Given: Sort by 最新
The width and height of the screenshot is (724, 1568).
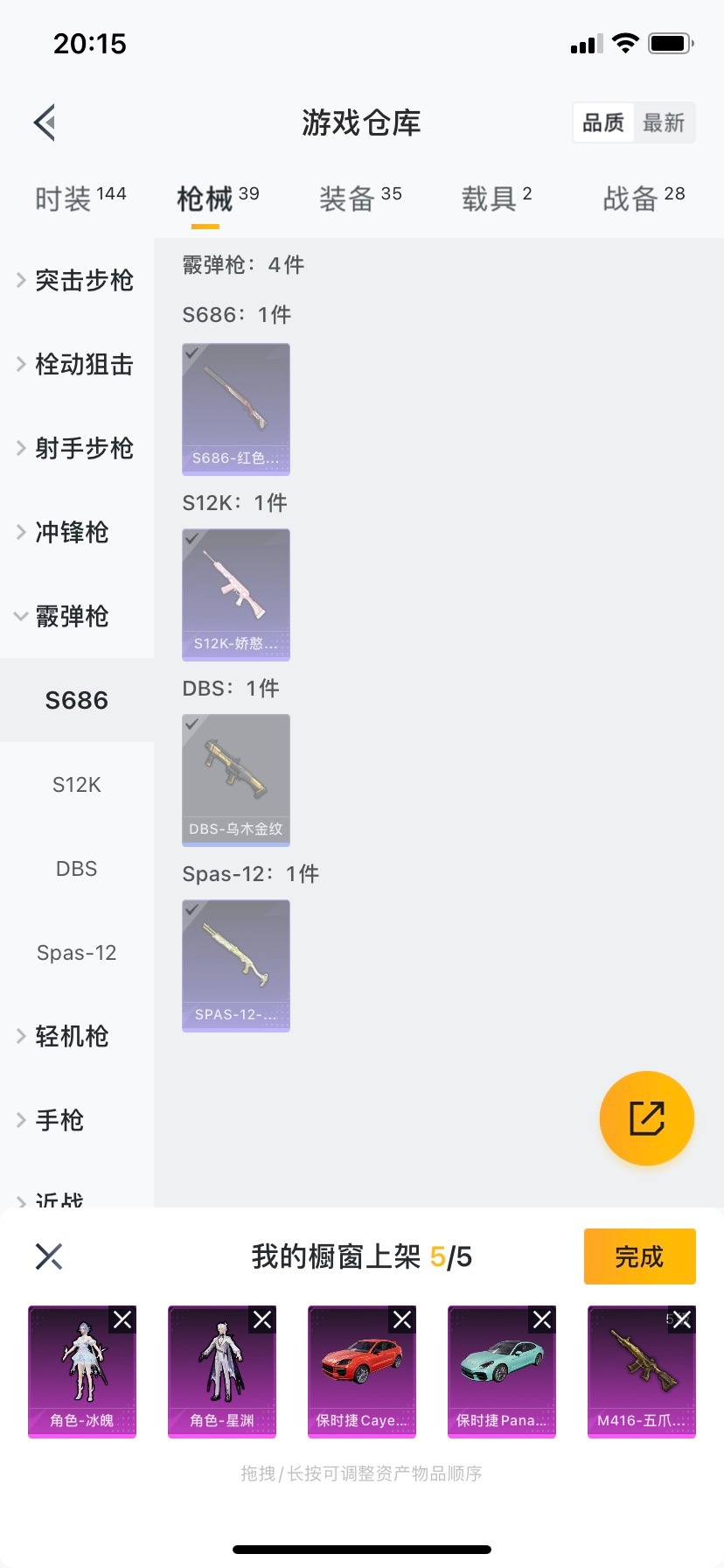Looking at the screenshot, I should click(664, 122).
